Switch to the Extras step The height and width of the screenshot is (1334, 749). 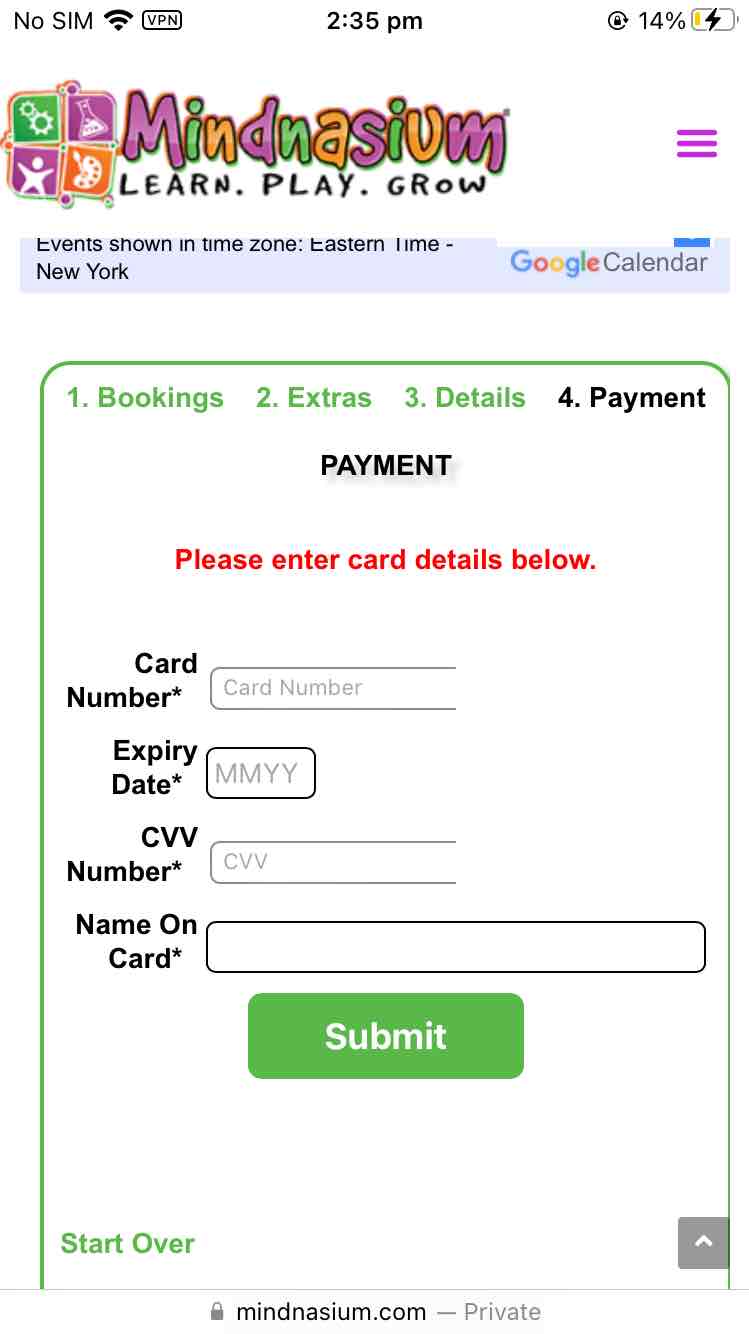point(313,398)
